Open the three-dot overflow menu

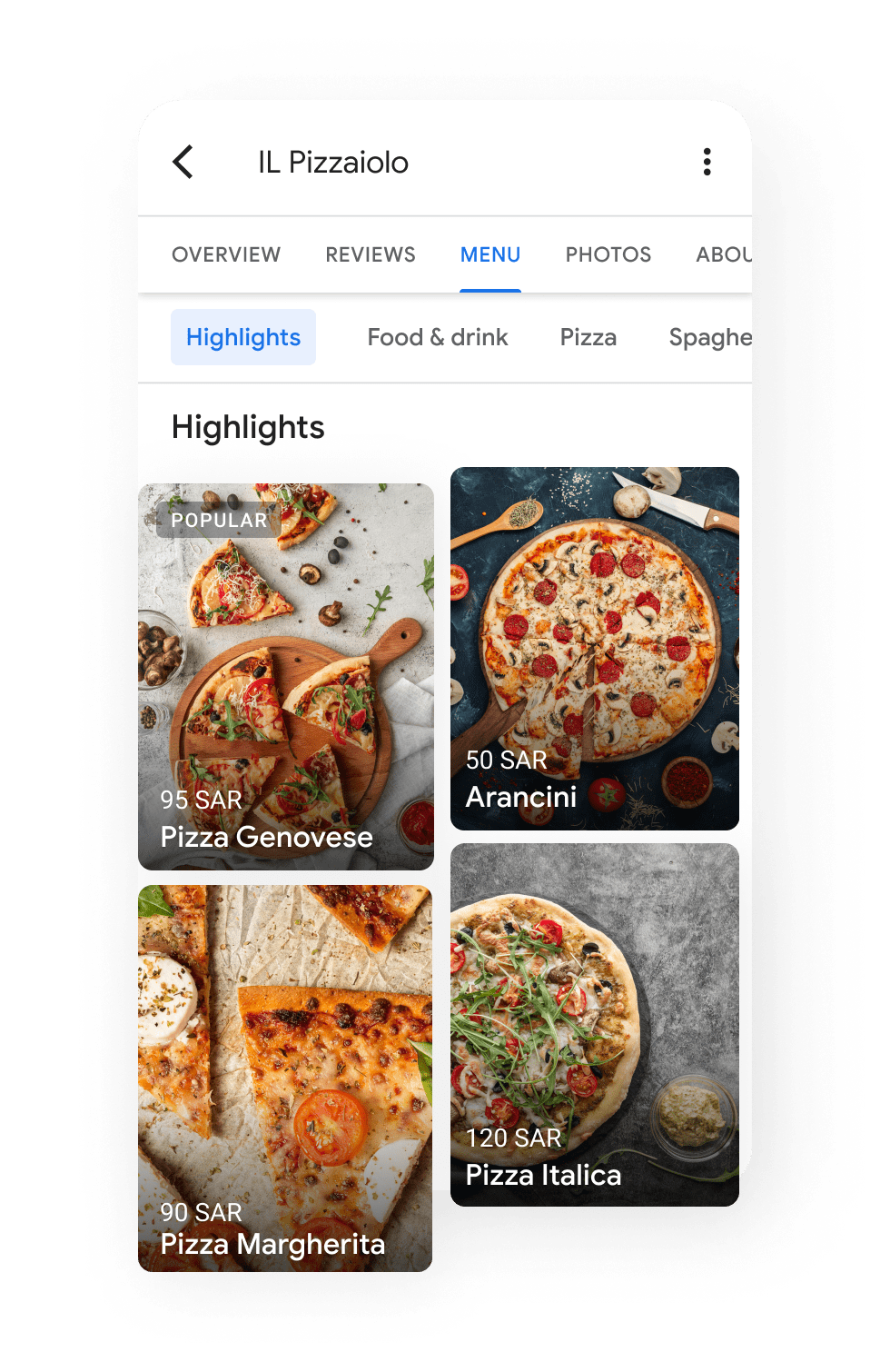[707, 162]
